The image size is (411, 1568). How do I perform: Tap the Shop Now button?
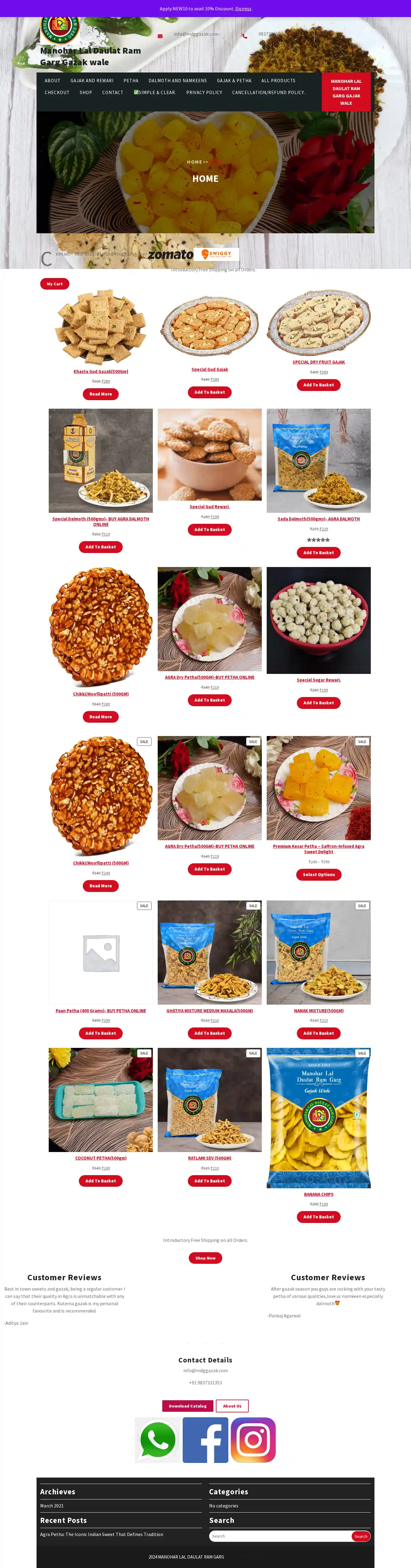205,1258
